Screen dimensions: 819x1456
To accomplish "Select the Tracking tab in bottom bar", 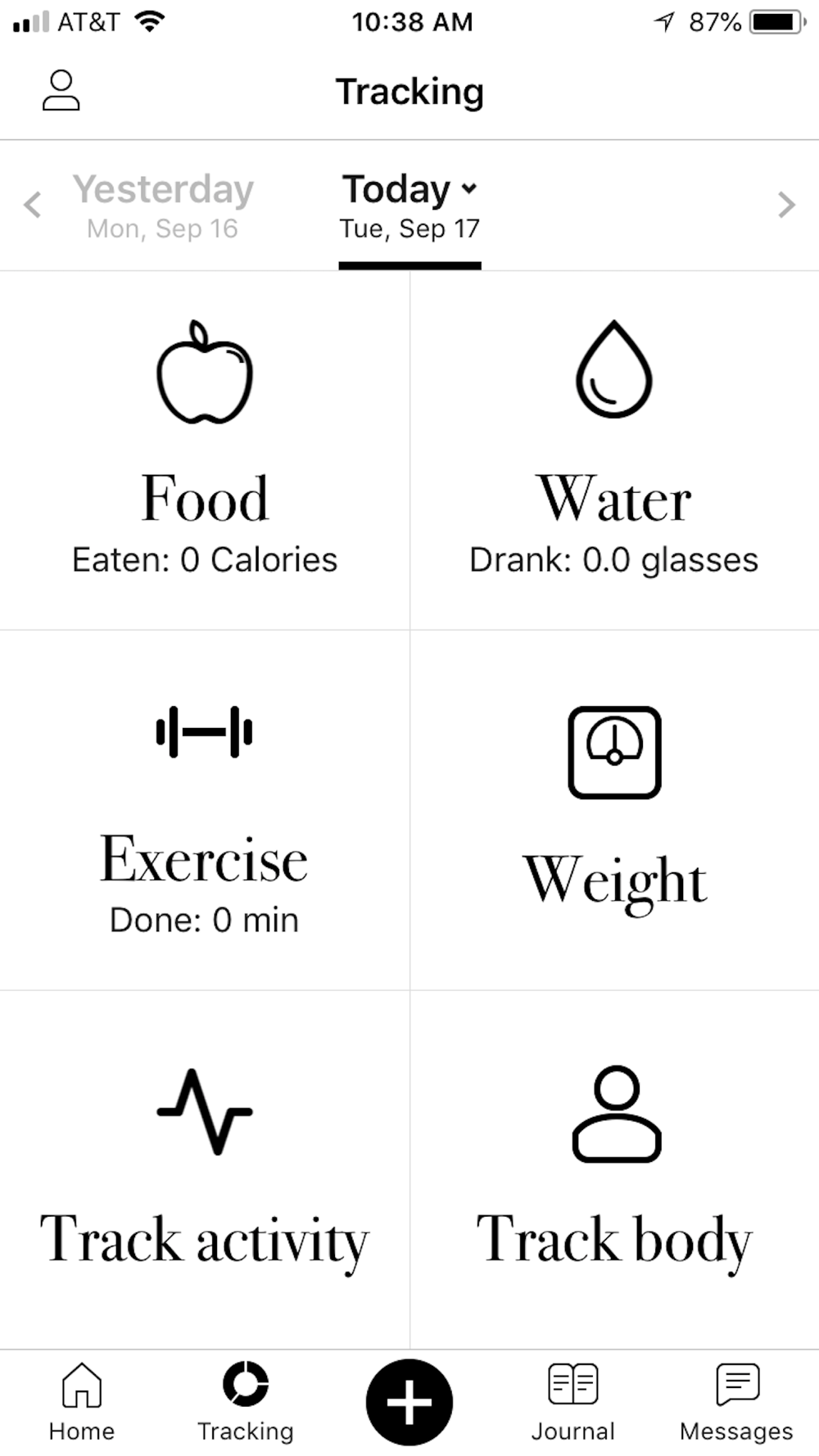I will pos(246,1403).
